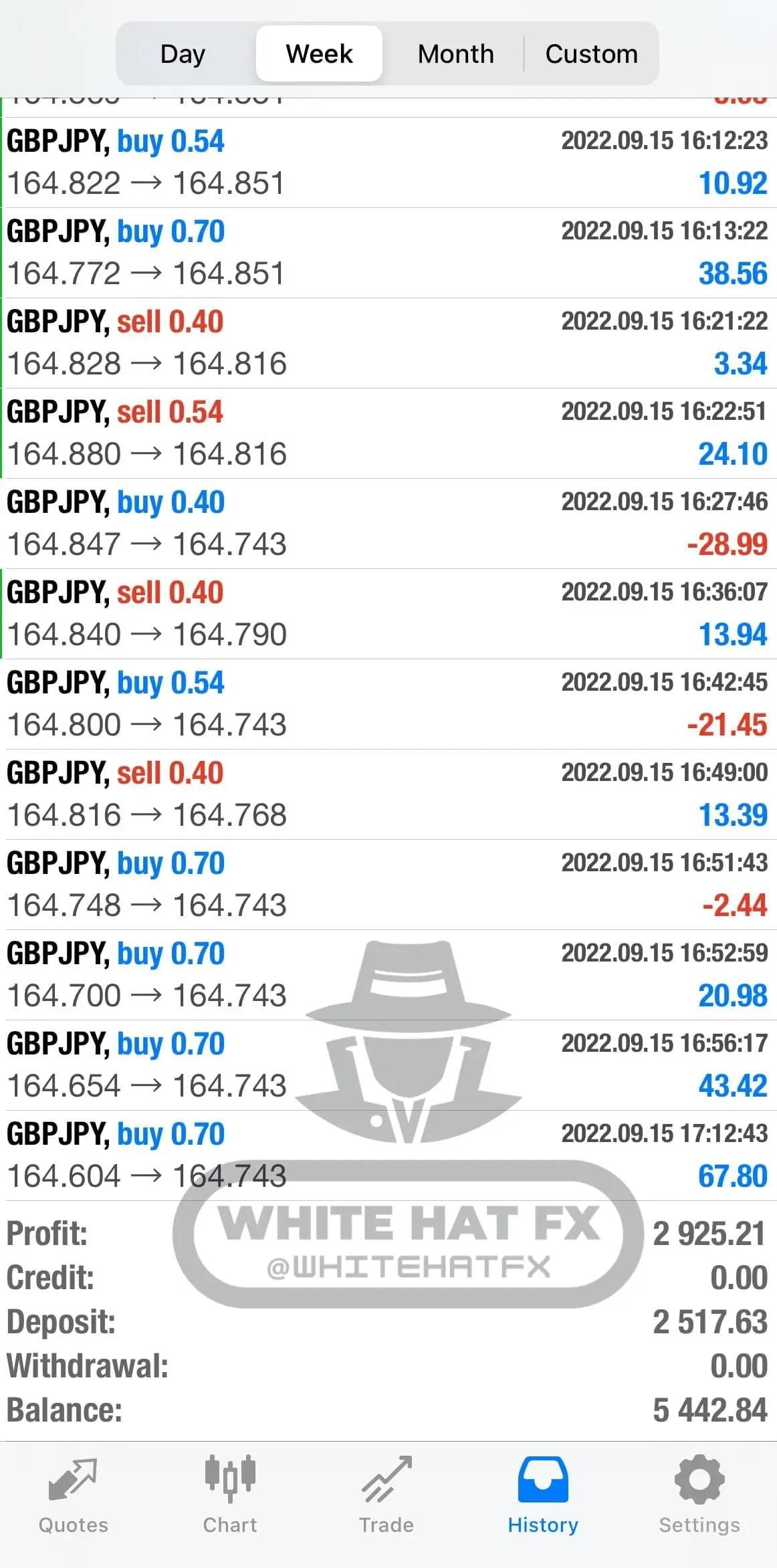777x1568 pixels.
Task: Choose a Custom date range
Action: pos(591,54)
